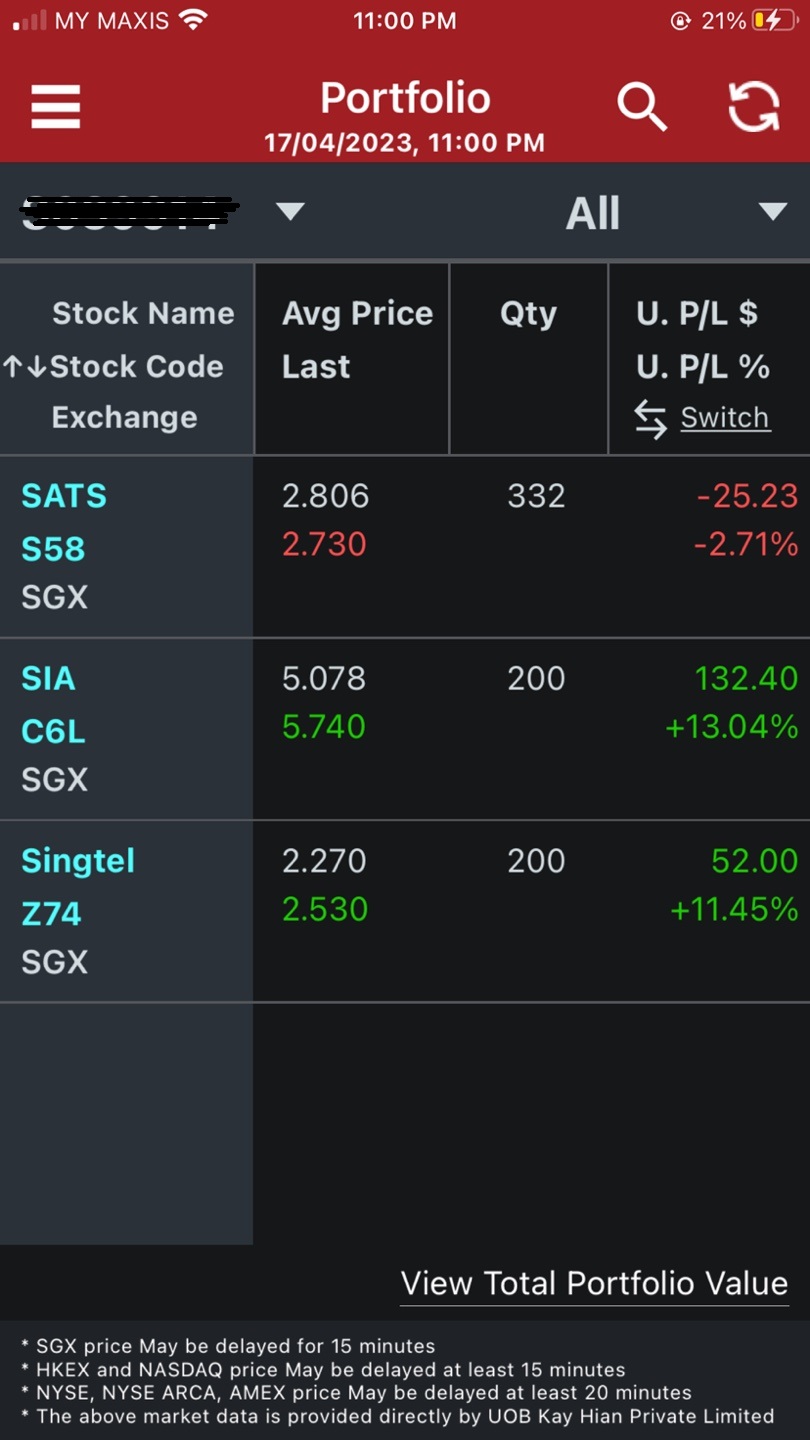Expand the account selector dropdown
810x1440 pixels.
(289, 211)
